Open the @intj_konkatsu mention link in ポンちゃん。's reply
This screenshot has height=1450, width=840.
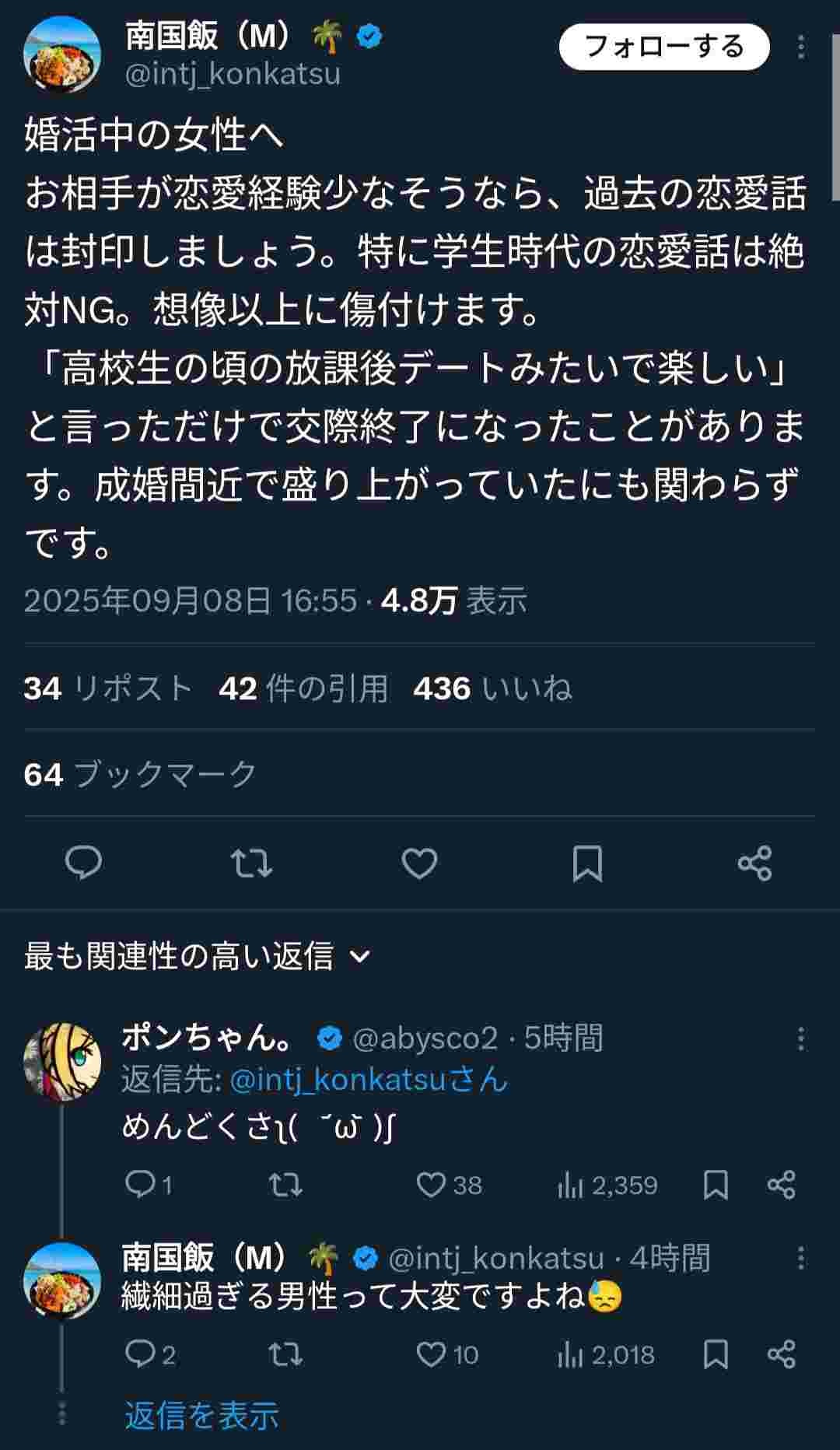[338, 1080]
